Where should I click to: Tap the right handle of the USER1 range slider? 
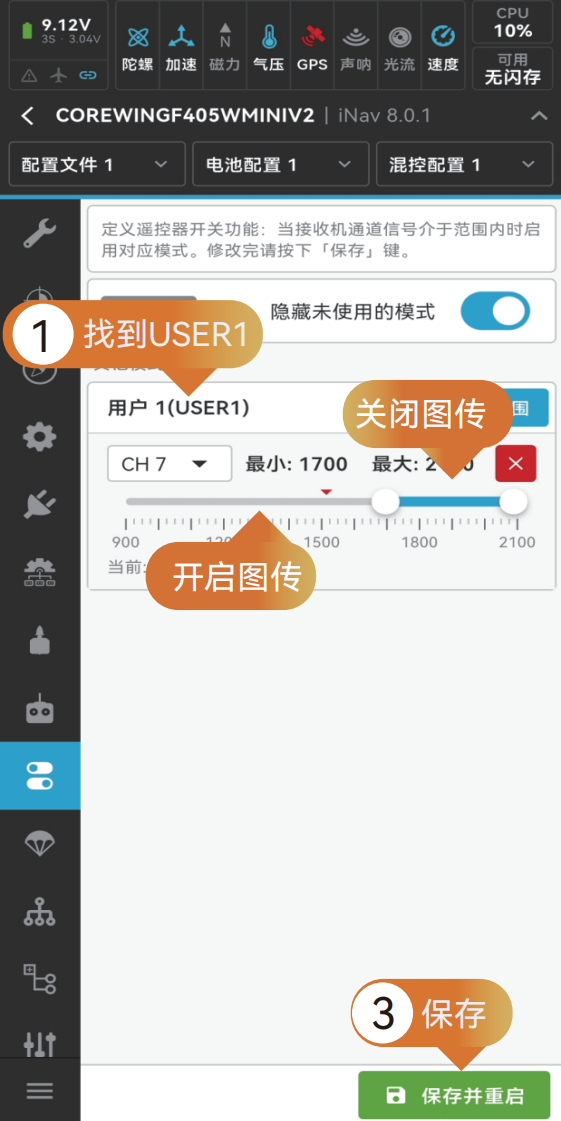pos(513,502)
